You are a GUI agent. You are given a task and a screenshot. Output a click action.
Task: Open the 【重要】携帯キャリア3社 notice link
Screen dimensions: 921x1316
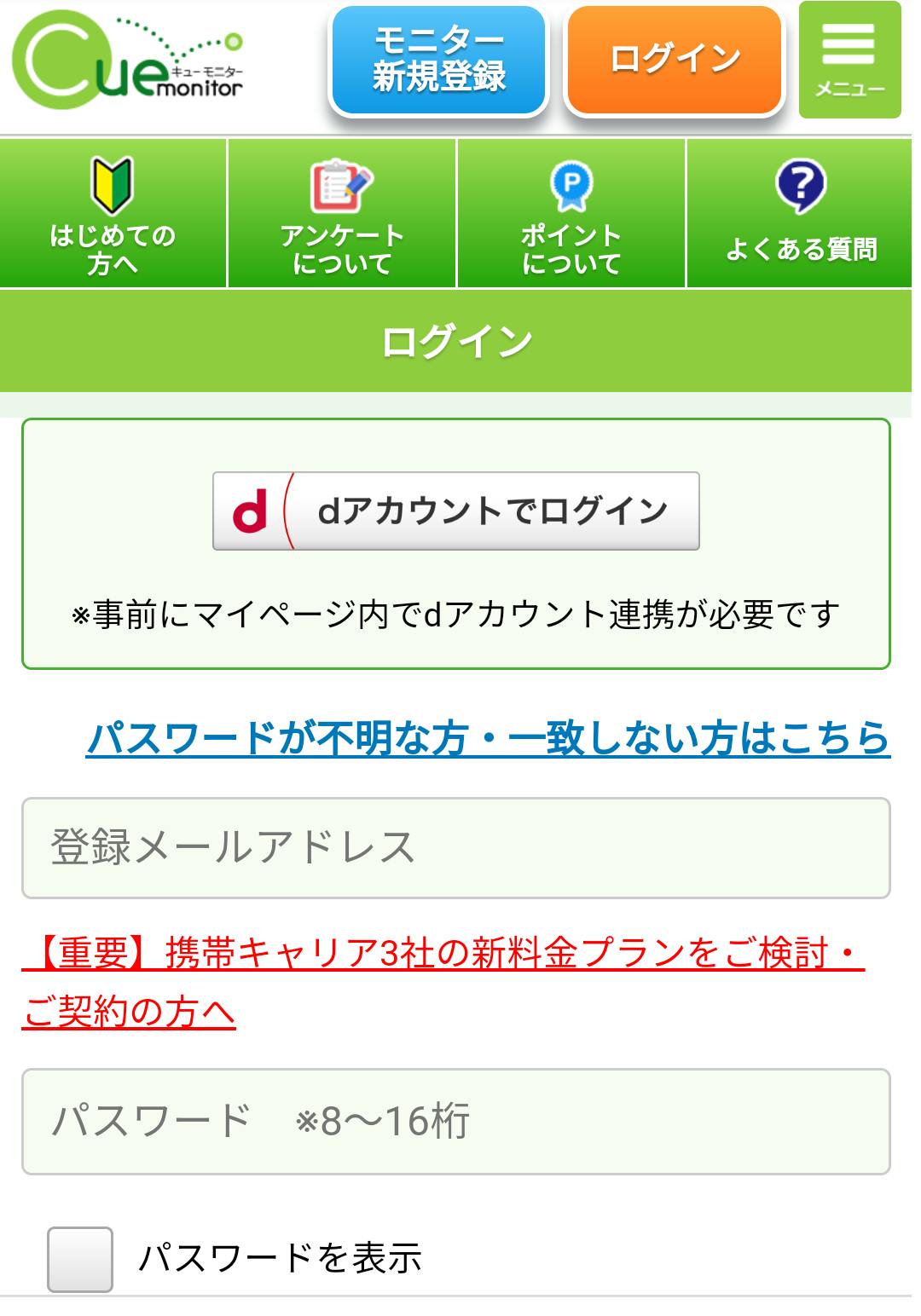[443, 982]
